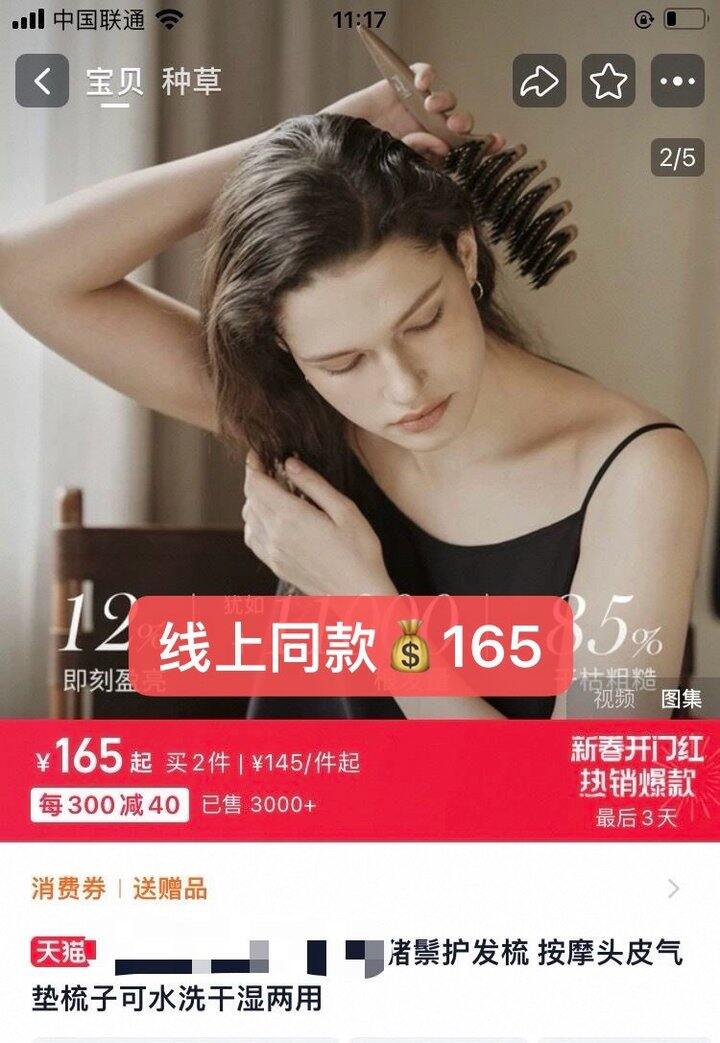Switch the gallery to 图集
Viewport: 720px width, 1043px height.
[681, 698]
